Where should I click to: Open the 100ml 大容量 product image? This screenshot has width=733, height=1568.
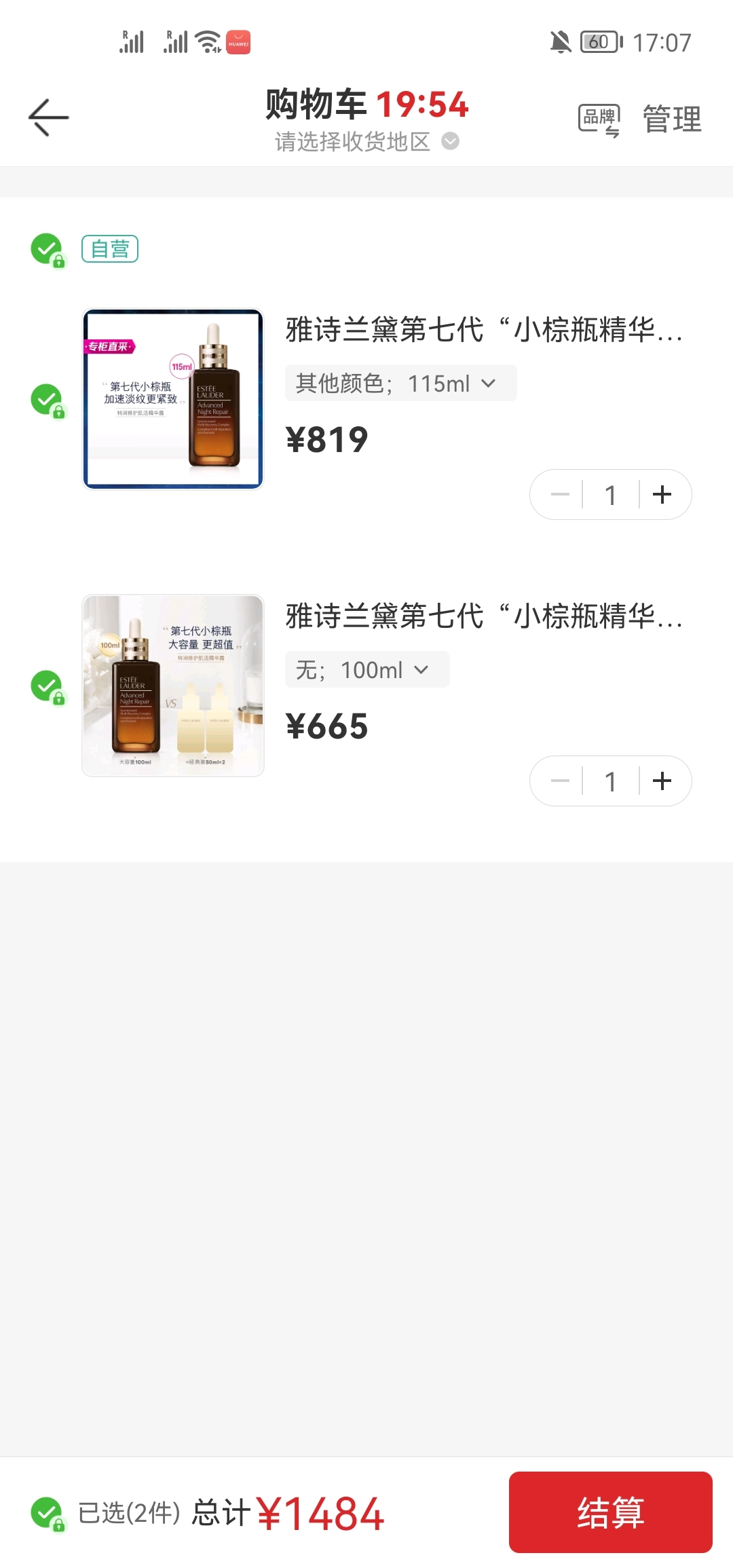pyautogui.click(x=173, y=686)
